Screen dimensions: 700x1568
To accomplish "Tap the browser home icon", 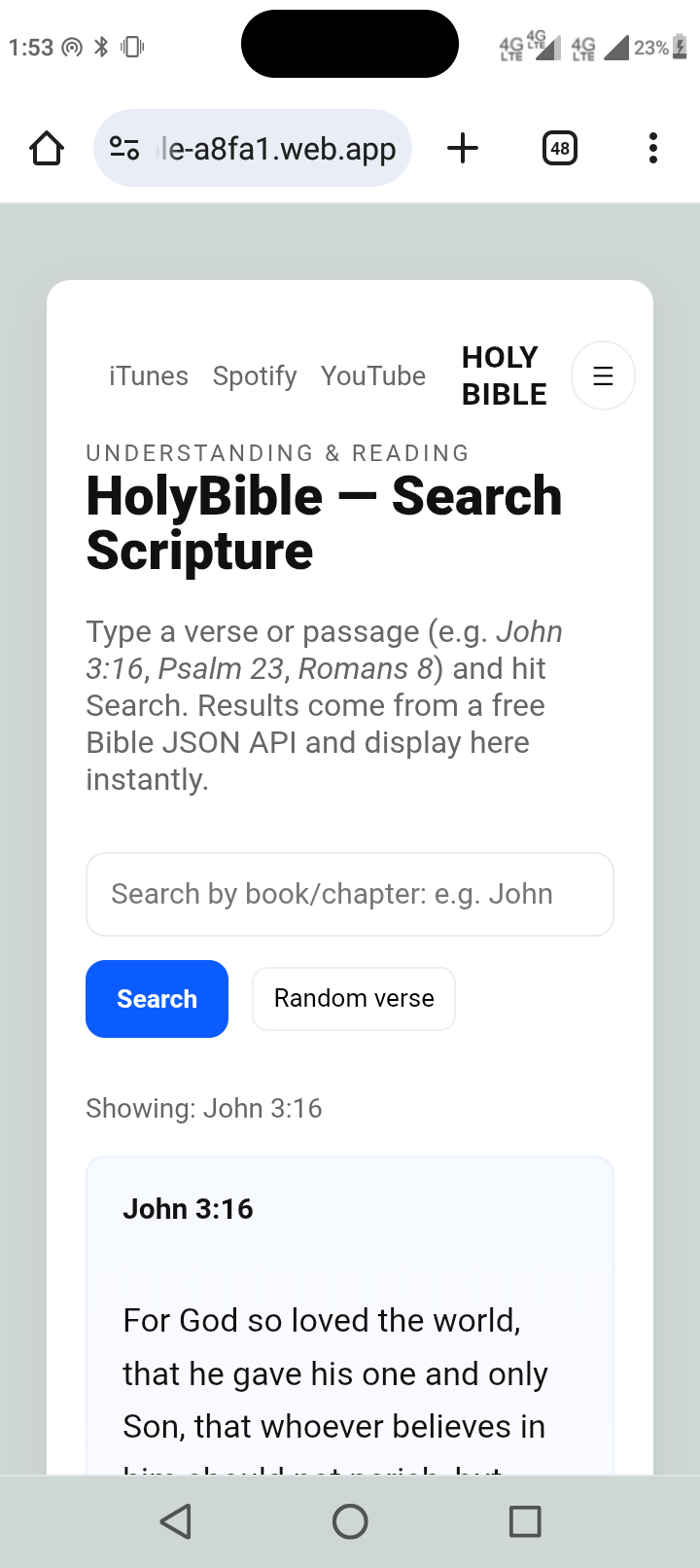I will pyautogui.click(x=46, y=148).
